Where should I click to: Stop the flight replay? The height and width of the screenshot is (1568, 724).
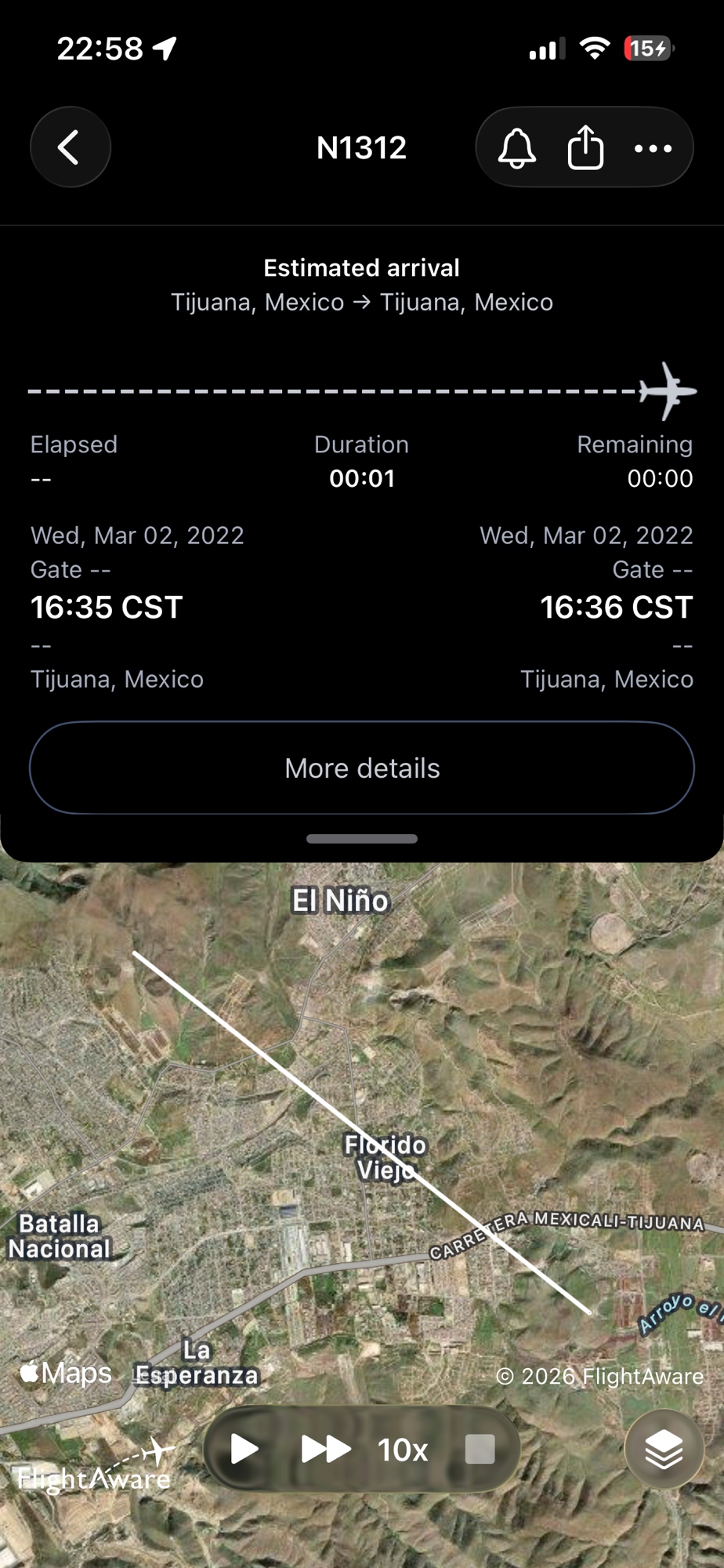click(480, 1450)
